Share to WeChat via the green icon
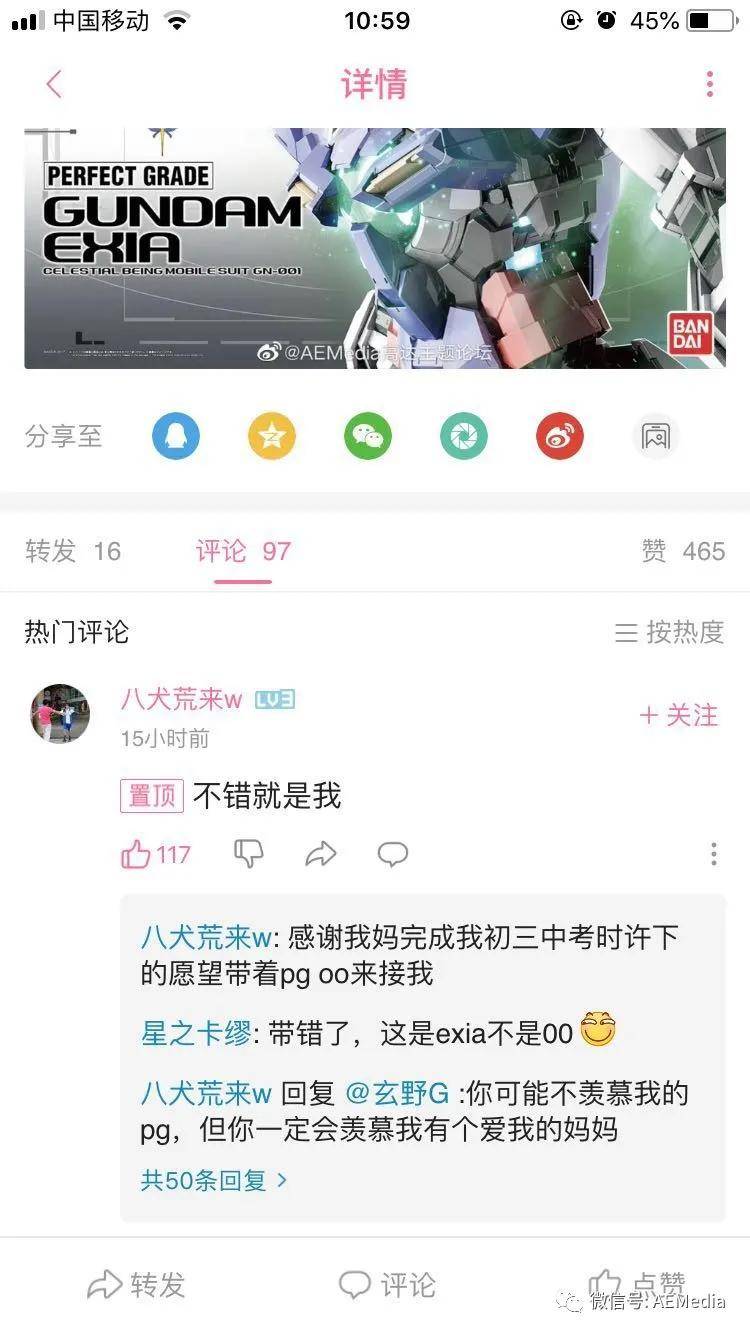The image size is (750, 1334). (368, 437)
